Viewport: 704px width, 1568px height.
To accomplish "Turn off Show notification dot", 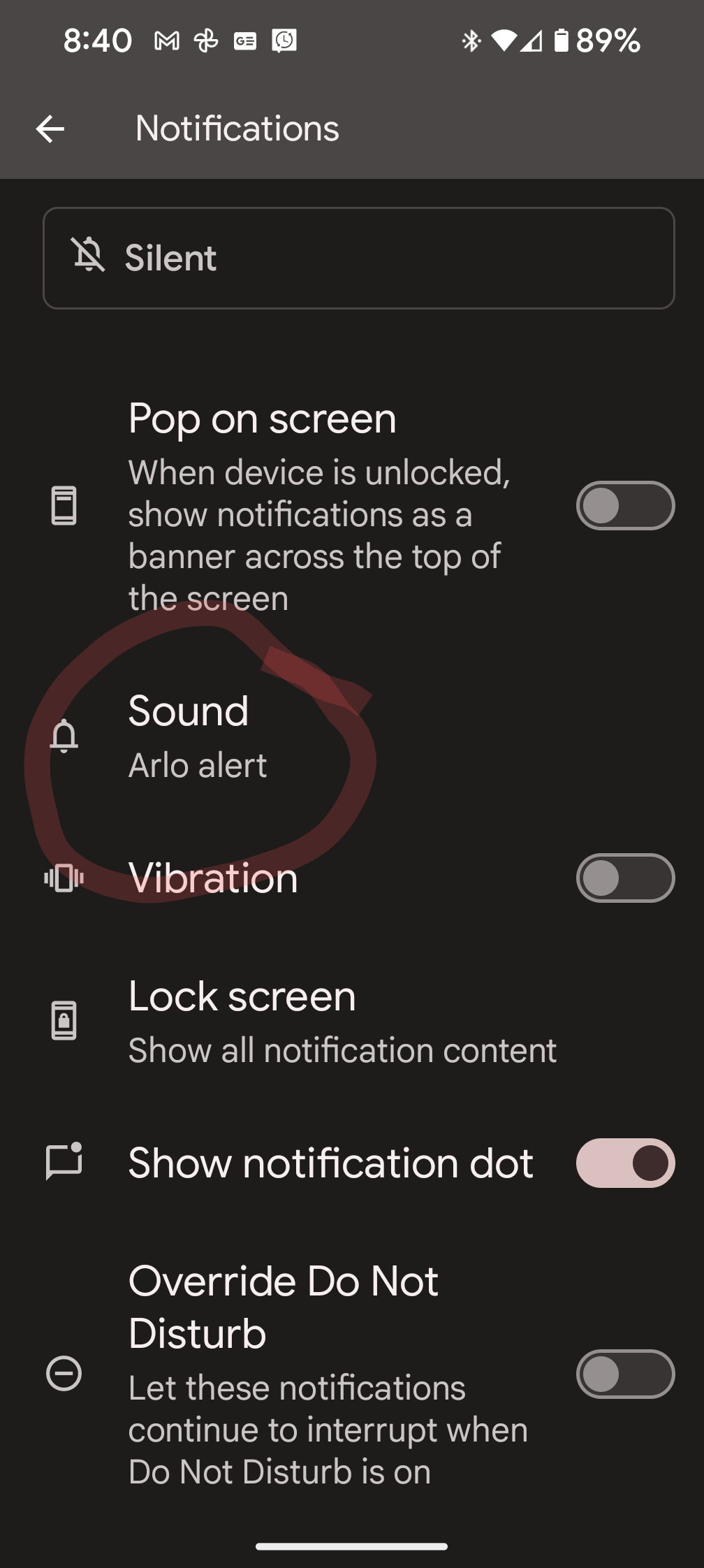I will point(624,1163).
